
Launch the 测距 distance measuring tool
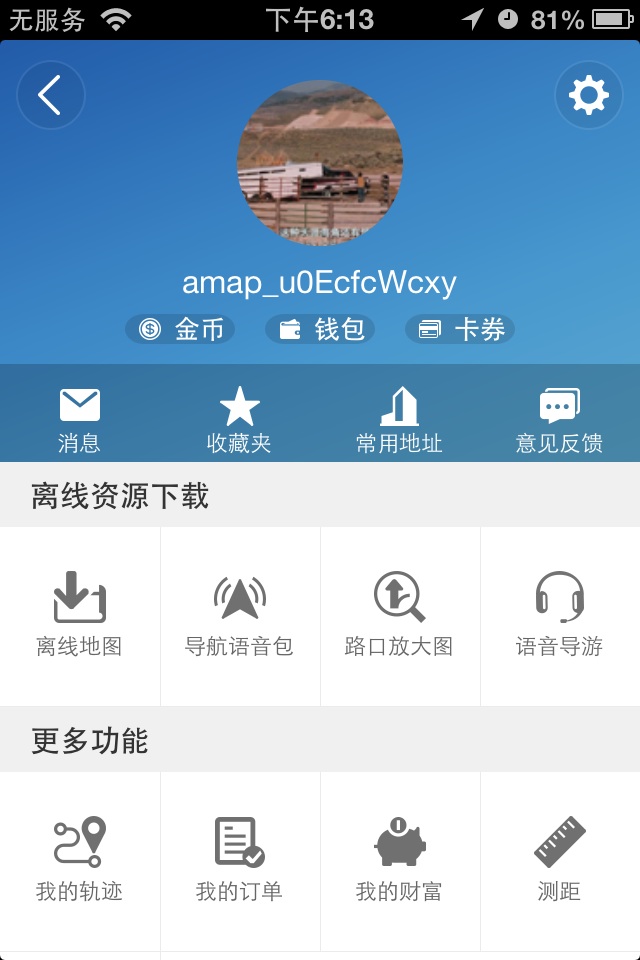pos(559,859)
